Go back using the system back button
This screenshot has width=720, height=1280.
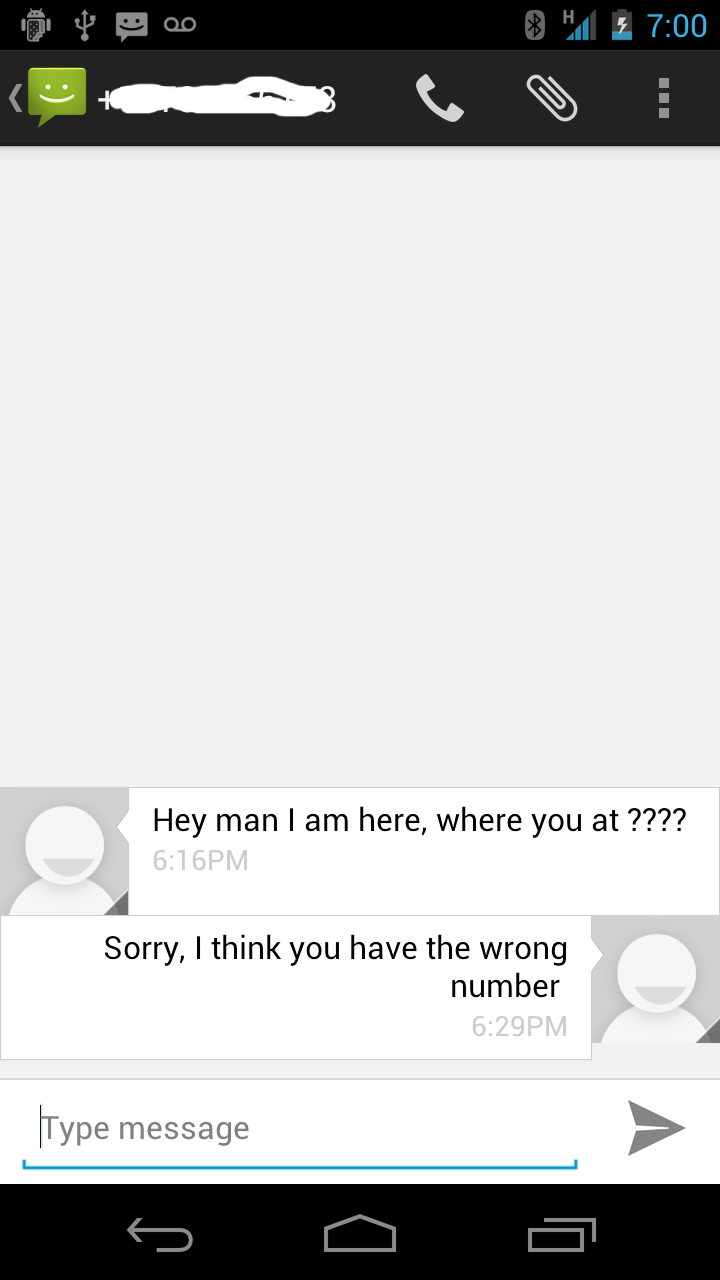(x=160, y=1234)
